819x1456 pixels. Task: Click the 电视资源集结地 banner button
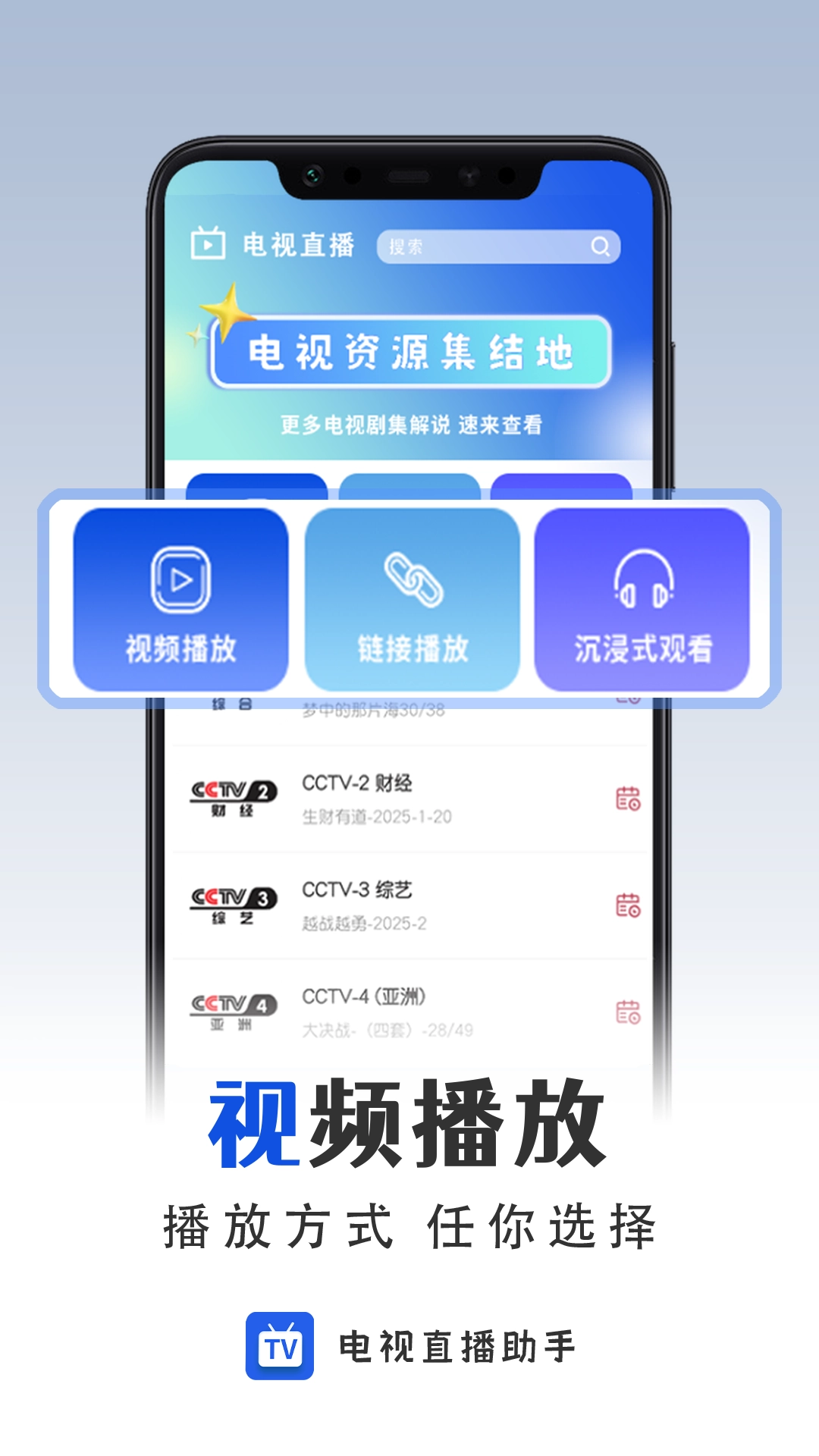413,353
